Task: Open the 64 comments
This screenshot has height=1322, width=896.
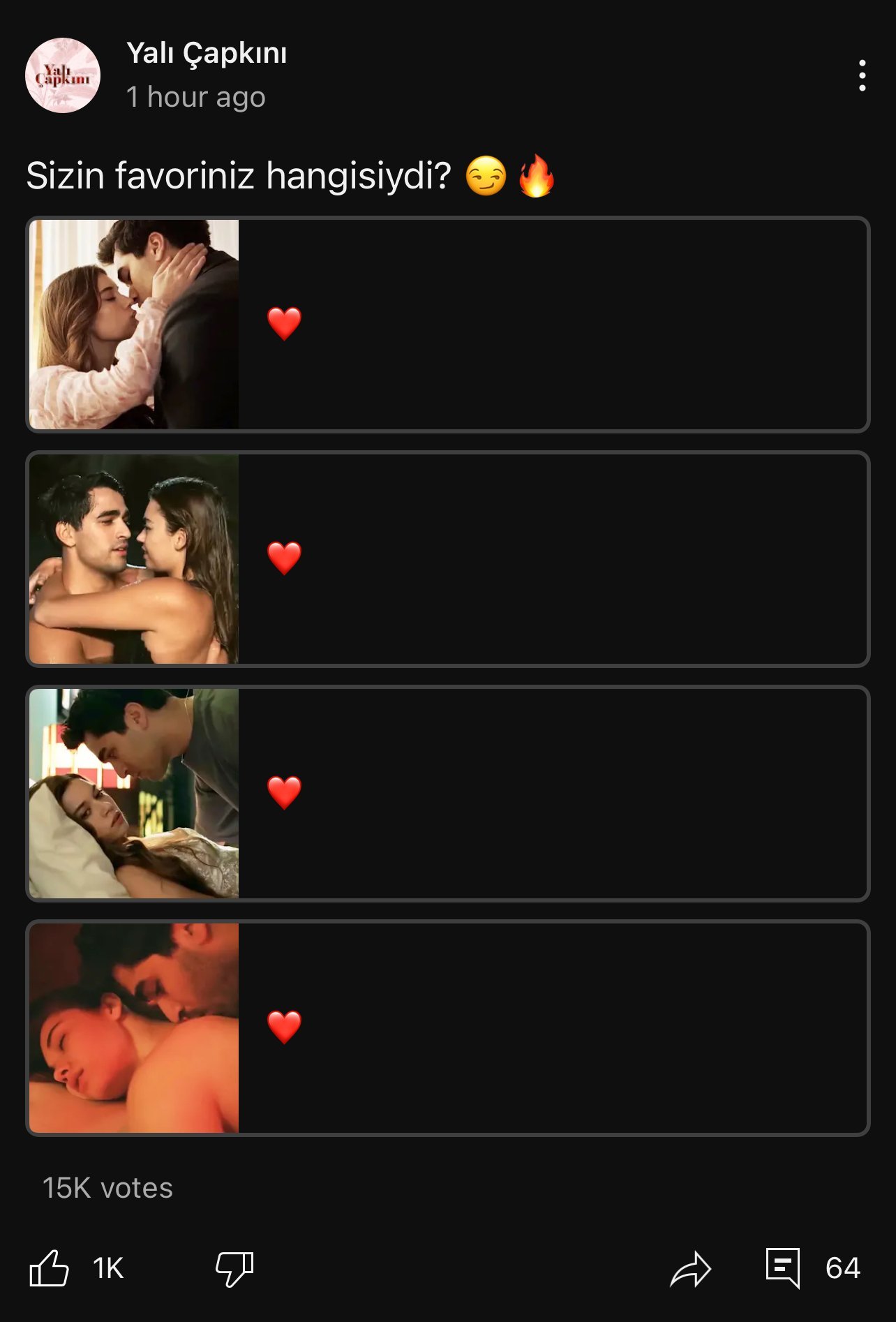Action: pos(813,1268)
